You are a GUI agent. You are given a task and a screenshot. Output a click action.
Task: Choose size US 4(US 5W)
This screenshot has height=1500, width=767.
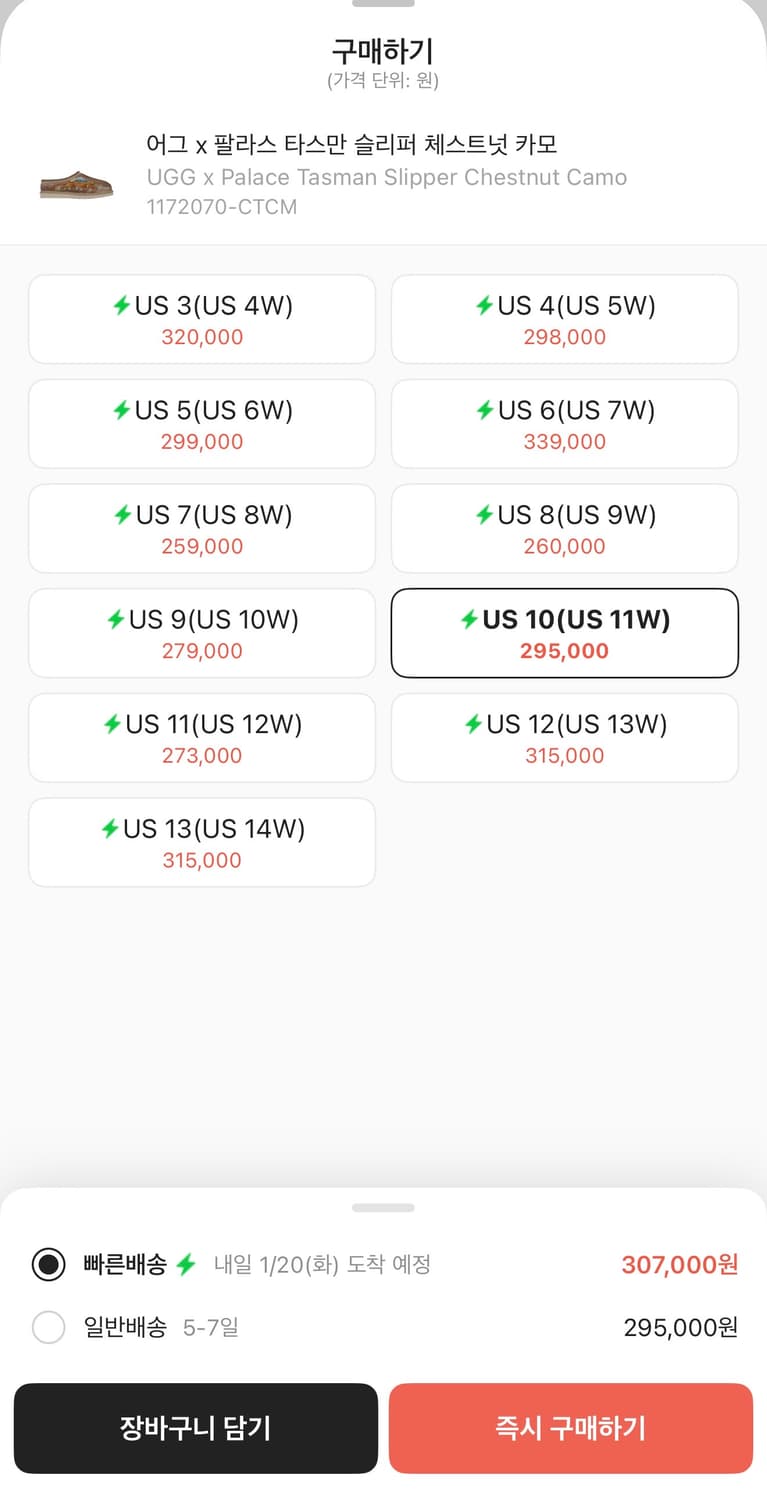pos(564,319)
